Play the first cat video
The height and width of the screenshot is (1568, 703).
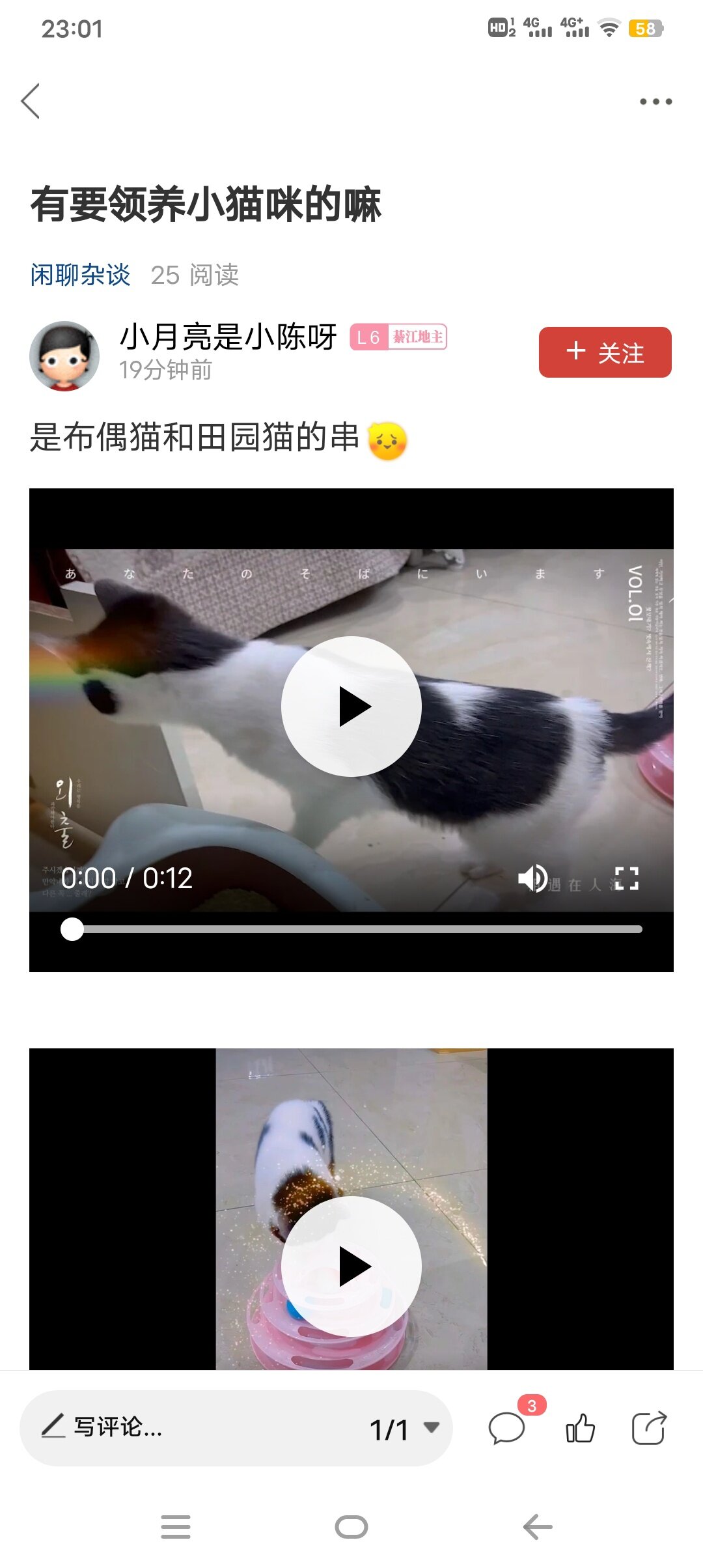pyautogui.click(x=351, y=707)
